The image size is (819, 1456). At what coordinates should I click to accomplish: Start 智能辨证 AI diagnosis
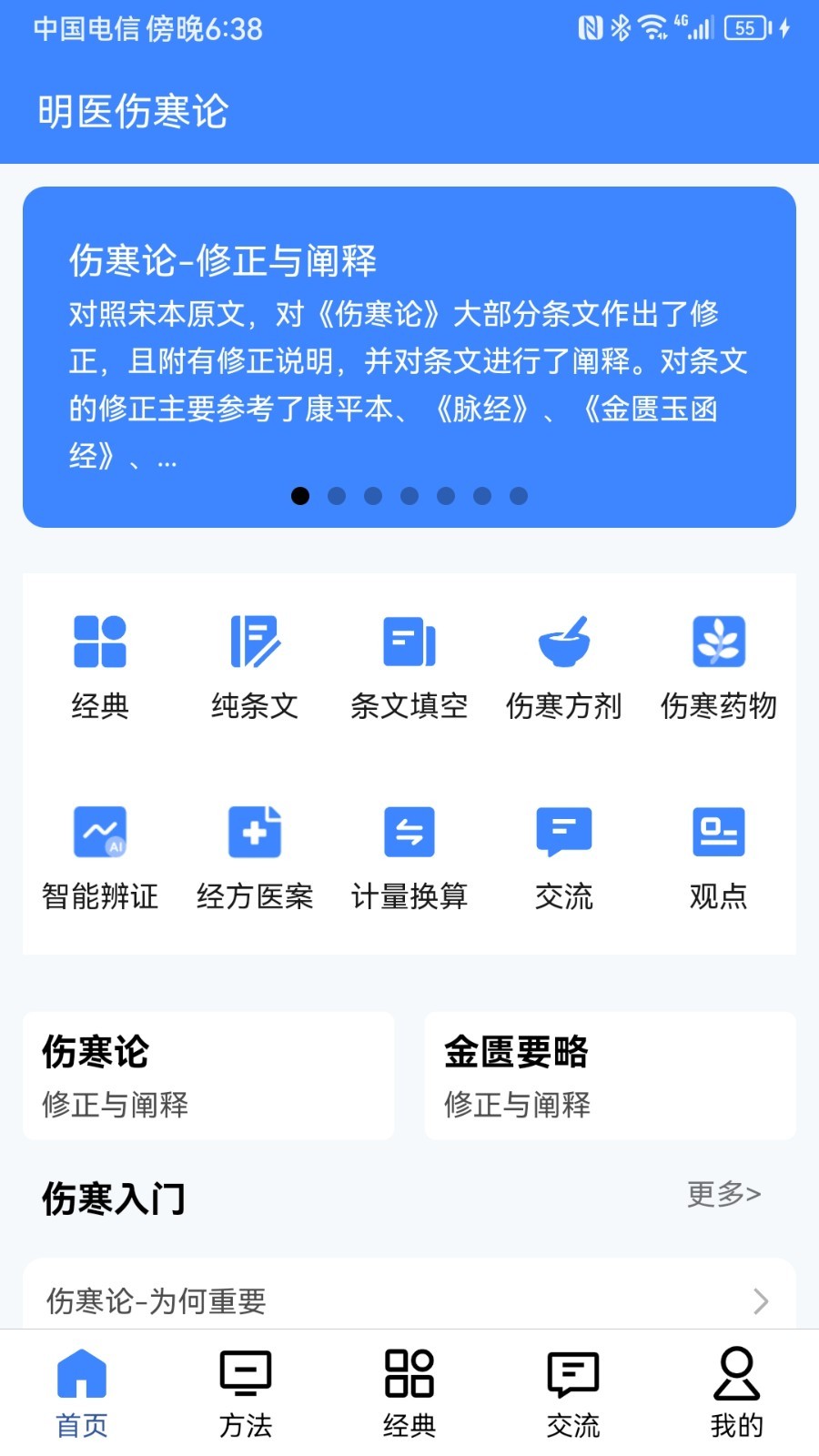point(100,858)
